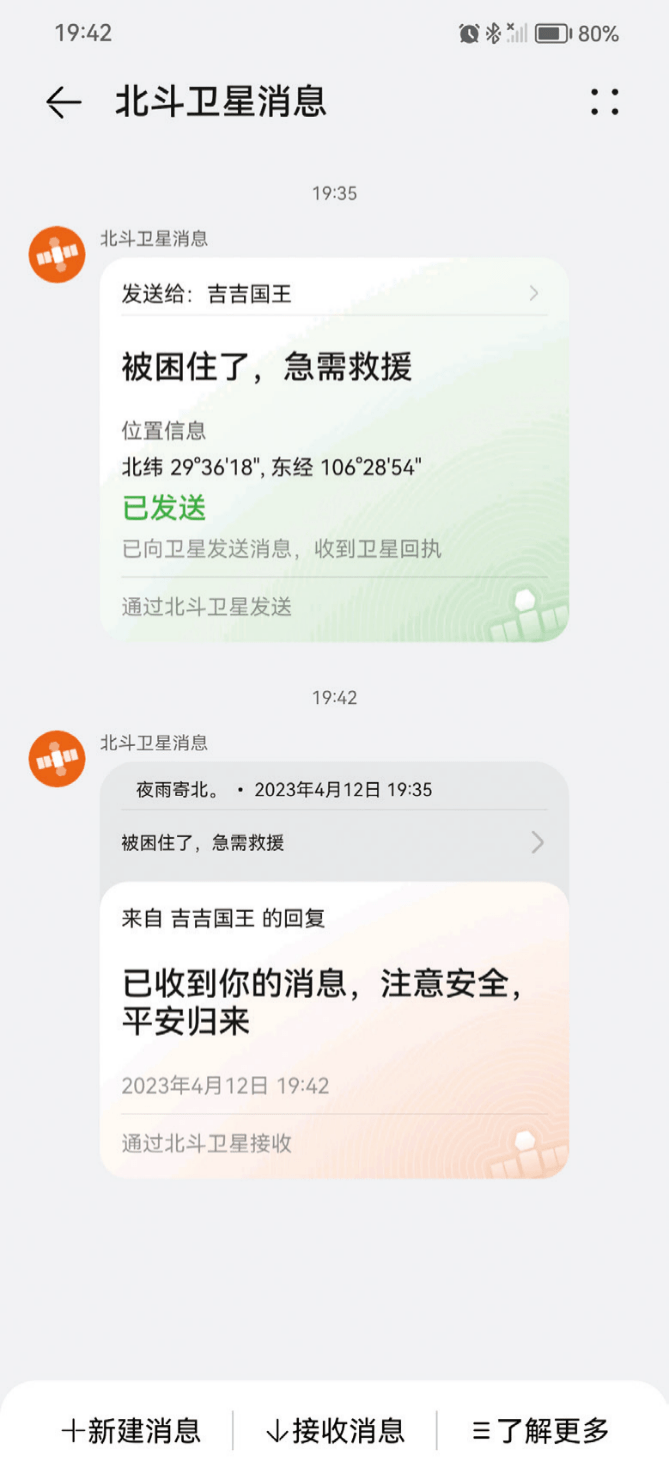Go back from 北斗卫星消息

pos(63,102)
